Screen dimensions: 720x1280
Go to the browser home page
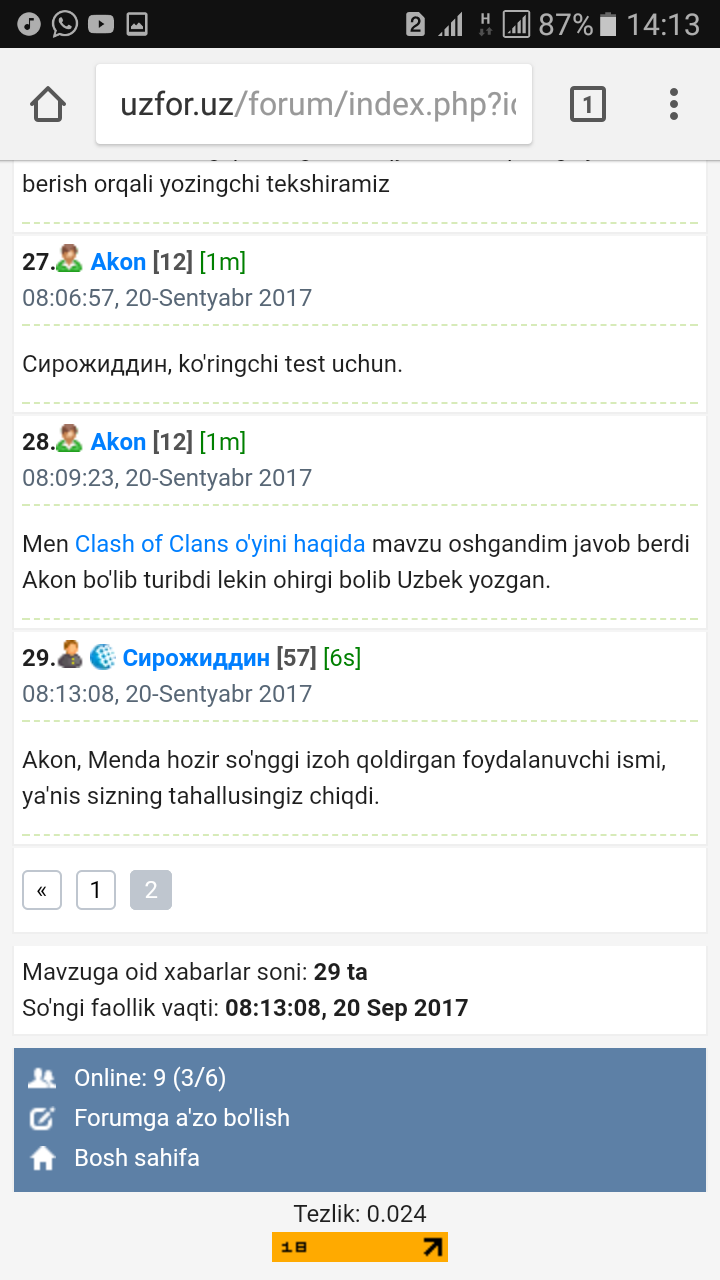click(49, 104)
